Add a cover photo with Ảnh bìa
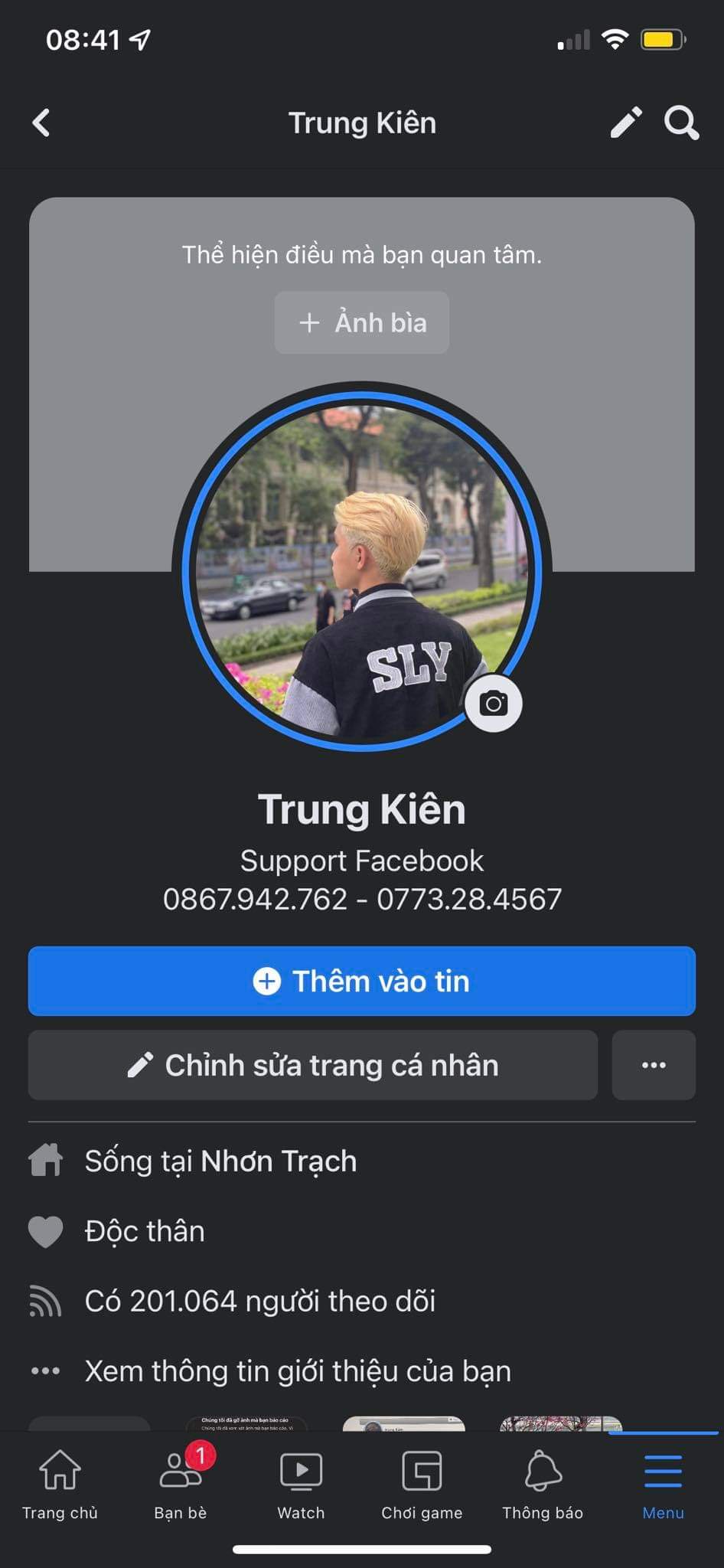This screenshot has height=1568, width=724. (x=362, y=322)
